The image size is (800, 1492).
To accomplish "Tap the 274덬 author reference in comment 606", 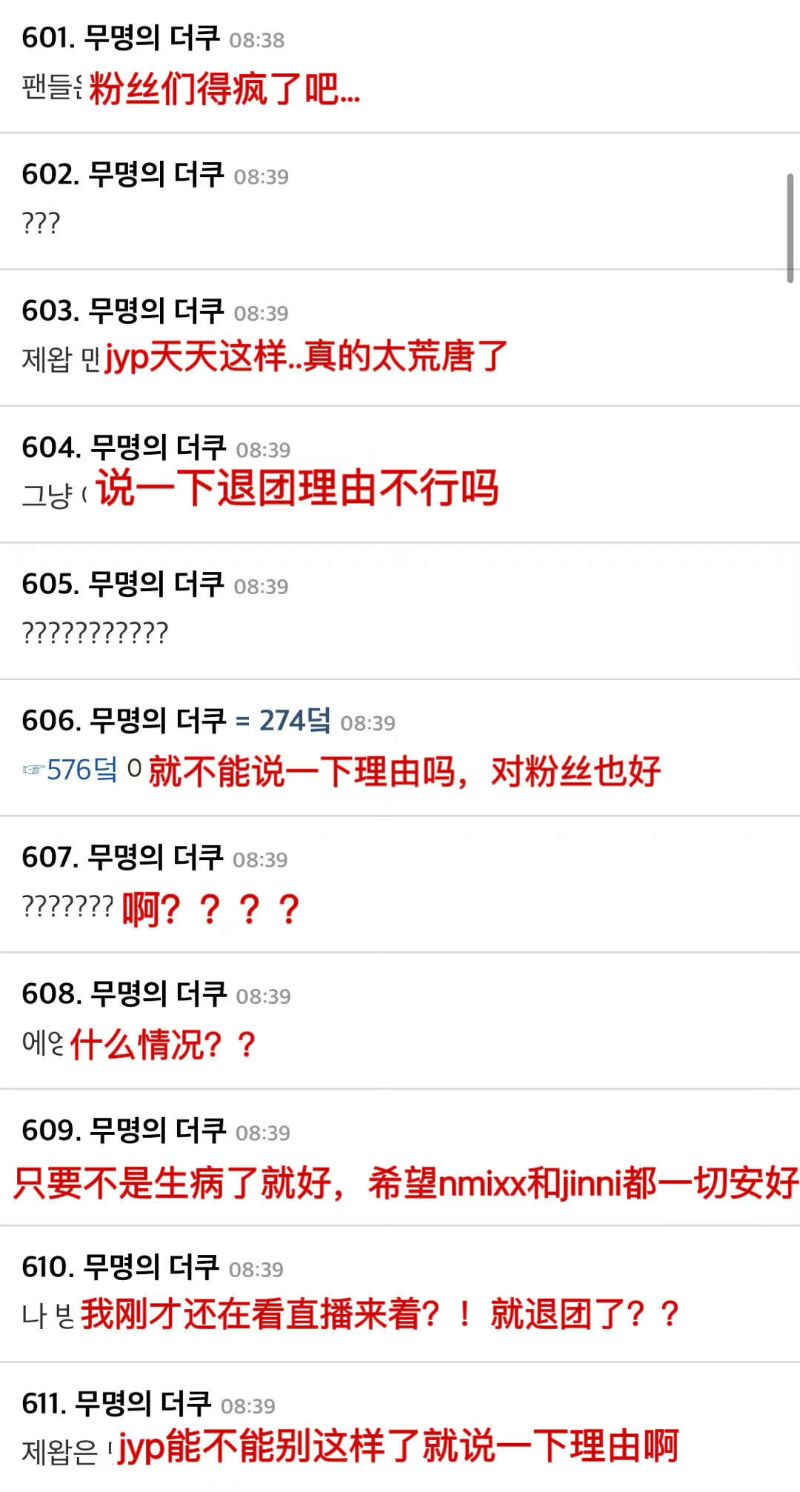I will (x=293, y=721).
